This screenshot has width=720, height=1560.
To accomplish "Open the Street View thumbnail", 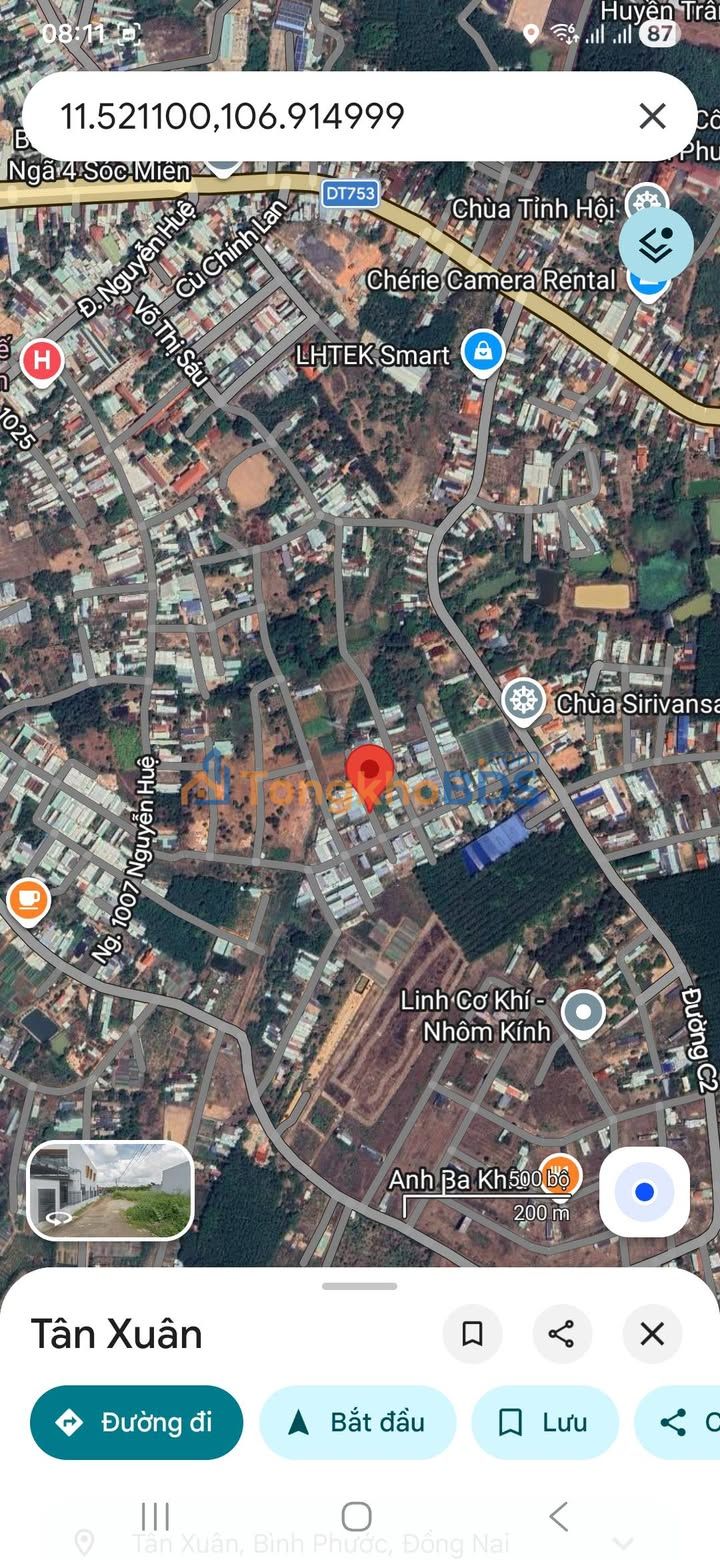I will [110, 1191].
